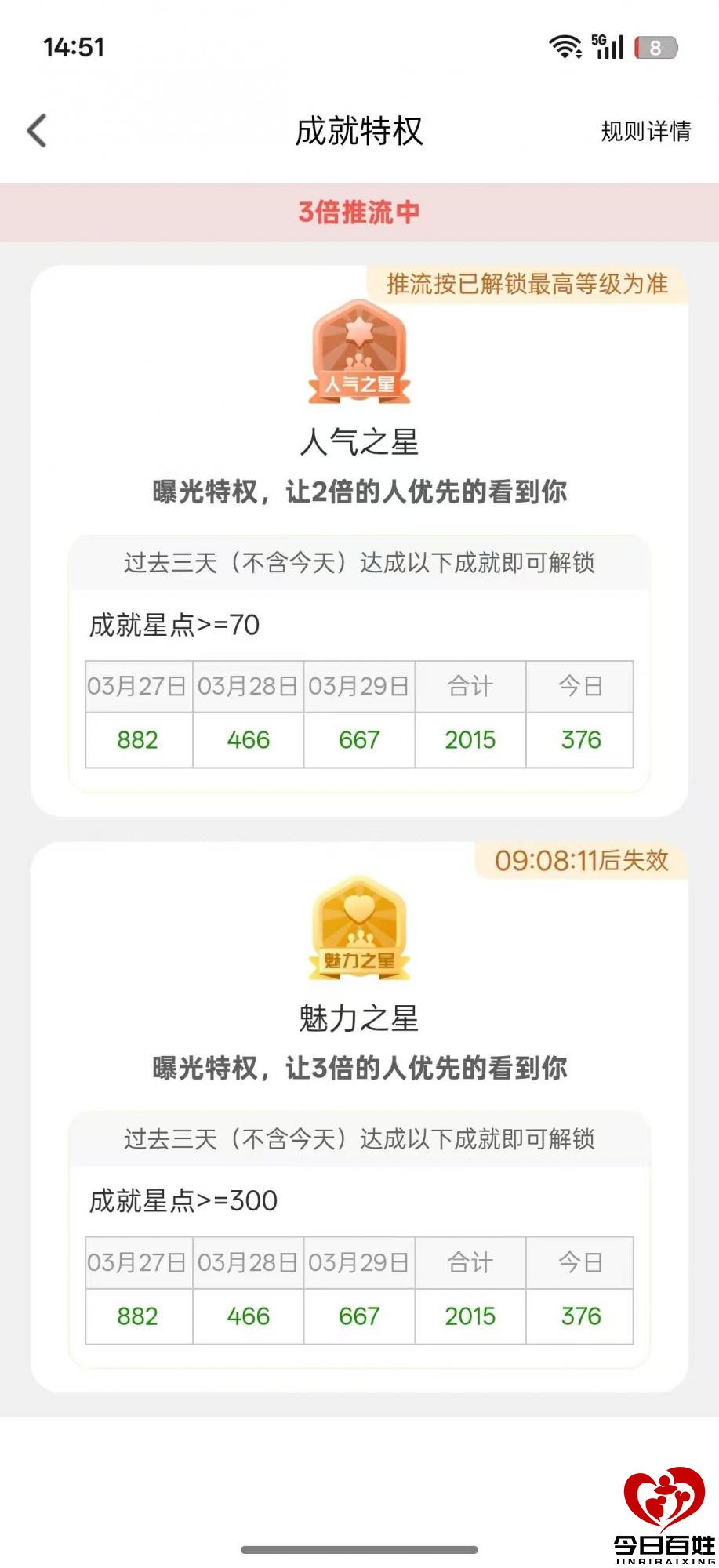Go back from the 成就特权 page
The height and width of the screenshot is (1568, 719).
38,131
